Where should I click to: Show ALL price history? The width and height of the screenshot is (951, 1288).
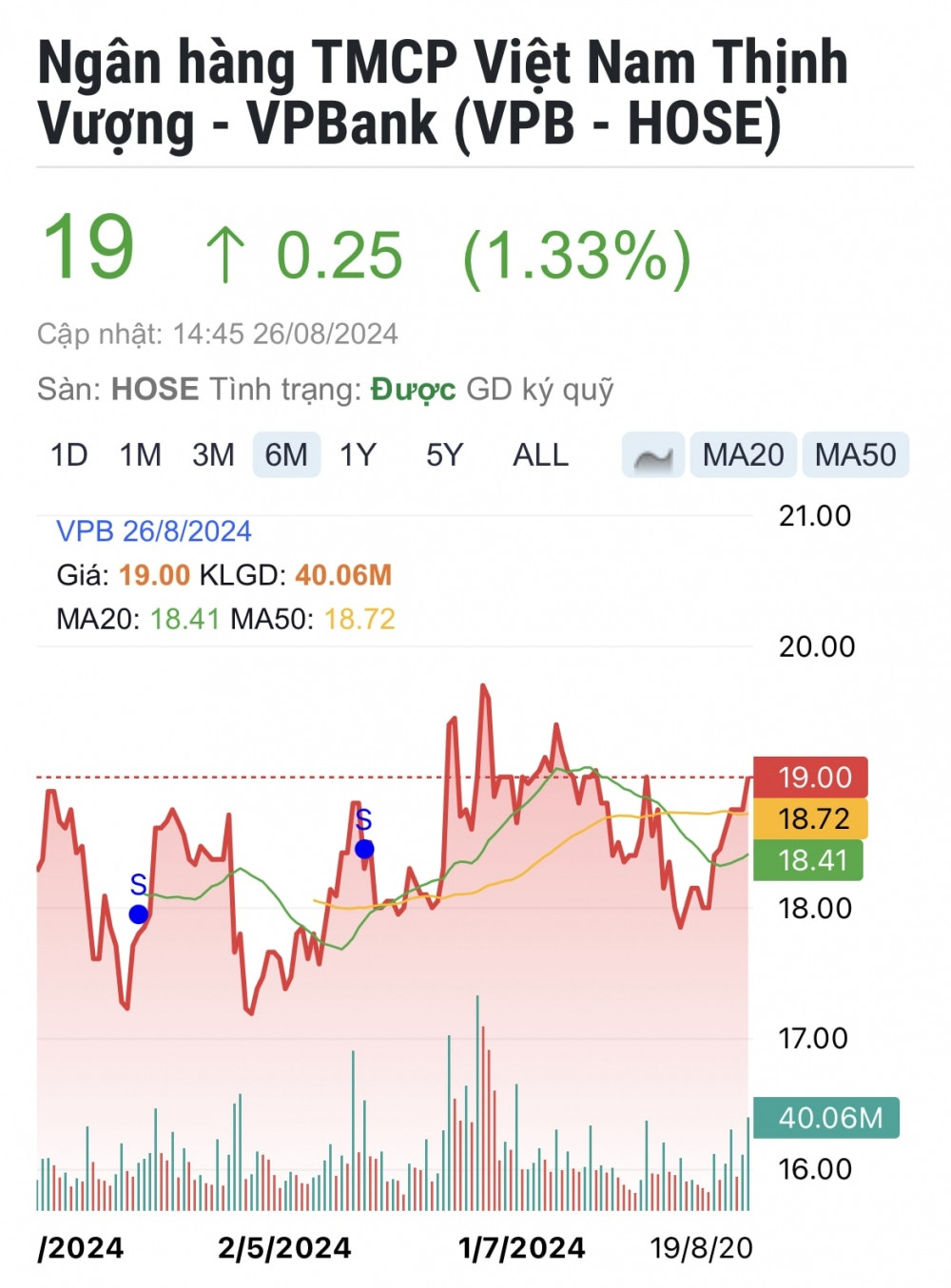click(540, 455)
